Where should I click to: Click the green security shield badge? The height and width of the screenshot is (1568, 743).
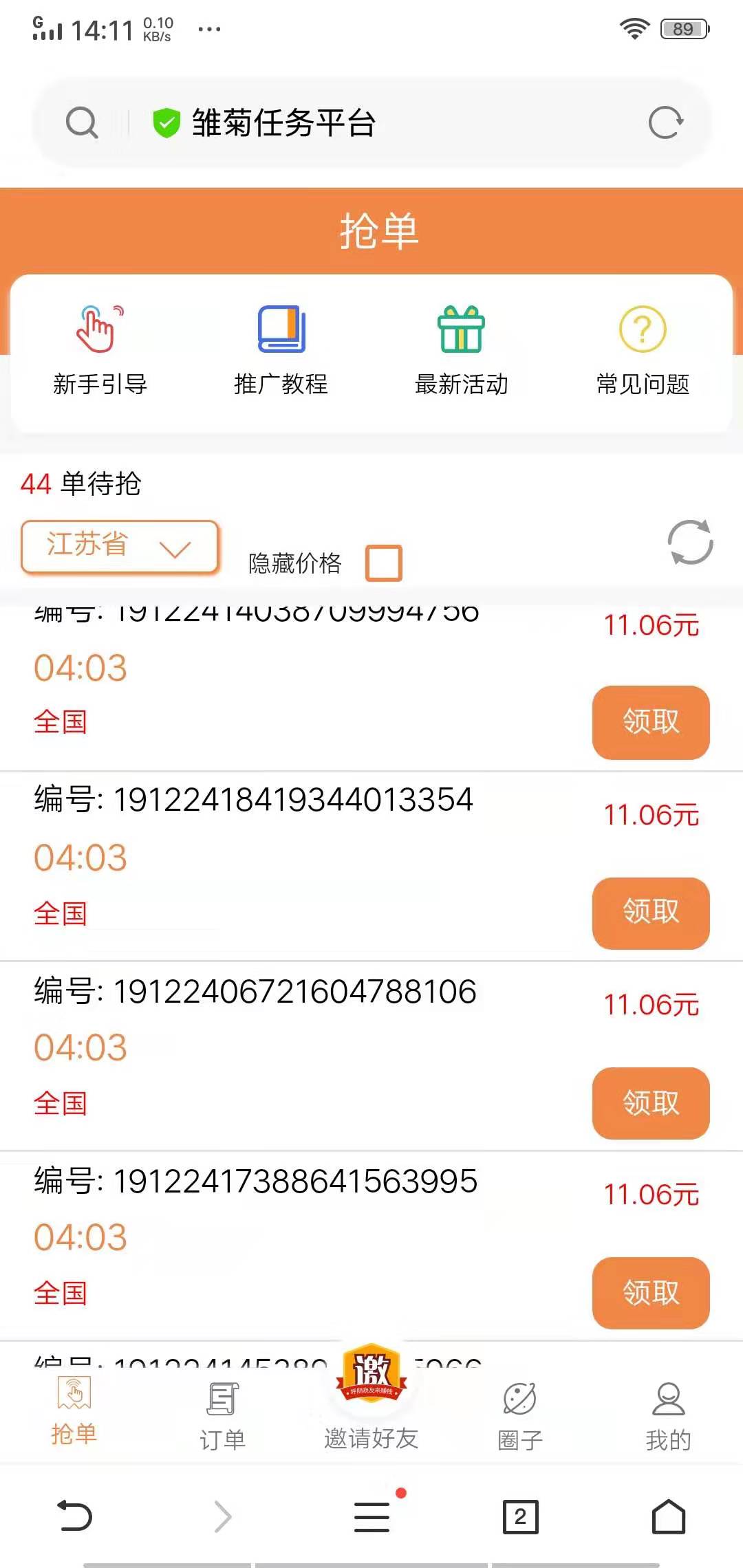pyautogui.click(x=165, y=122)
